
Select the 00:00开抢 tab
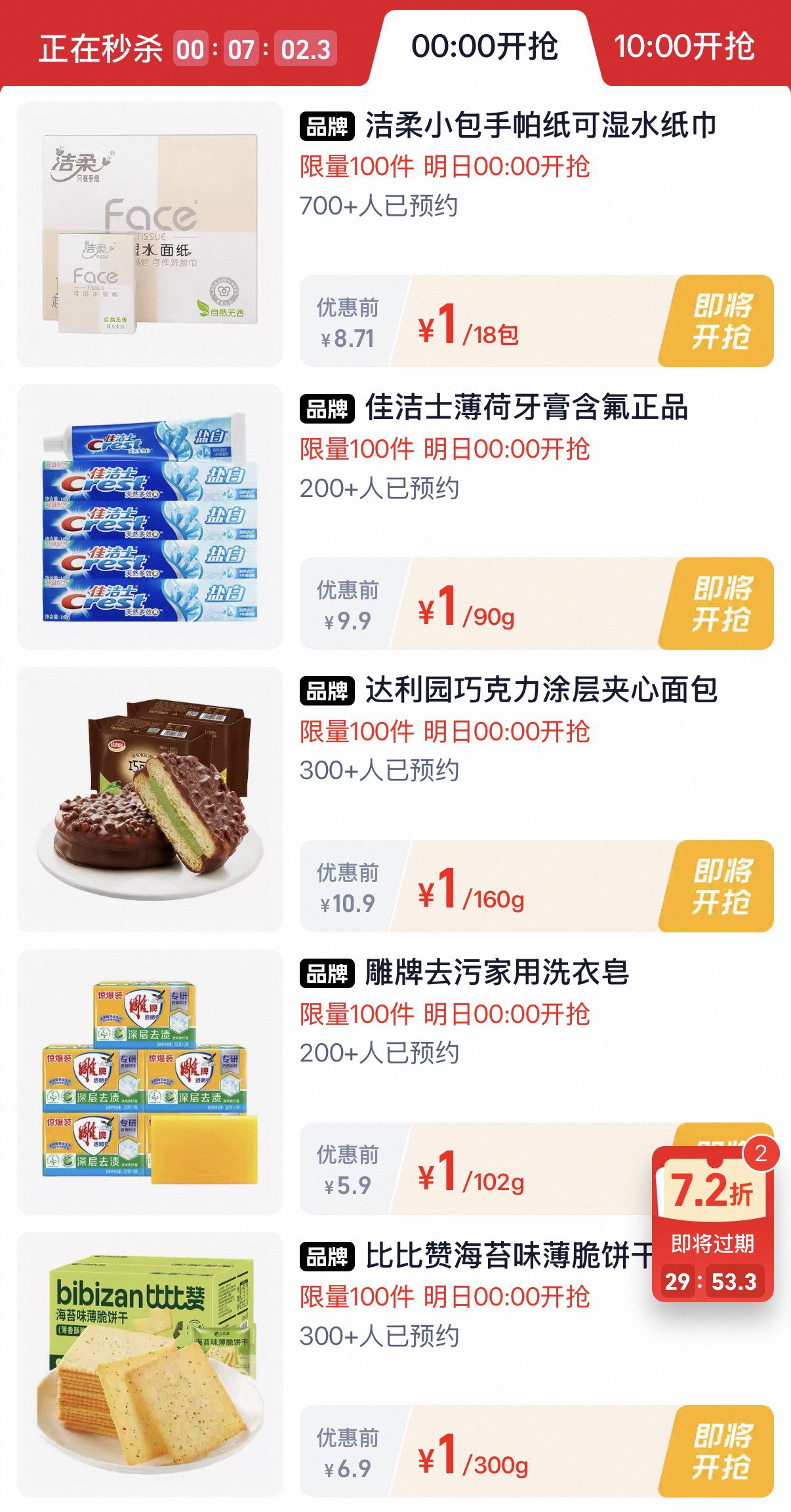coord(485,47)
